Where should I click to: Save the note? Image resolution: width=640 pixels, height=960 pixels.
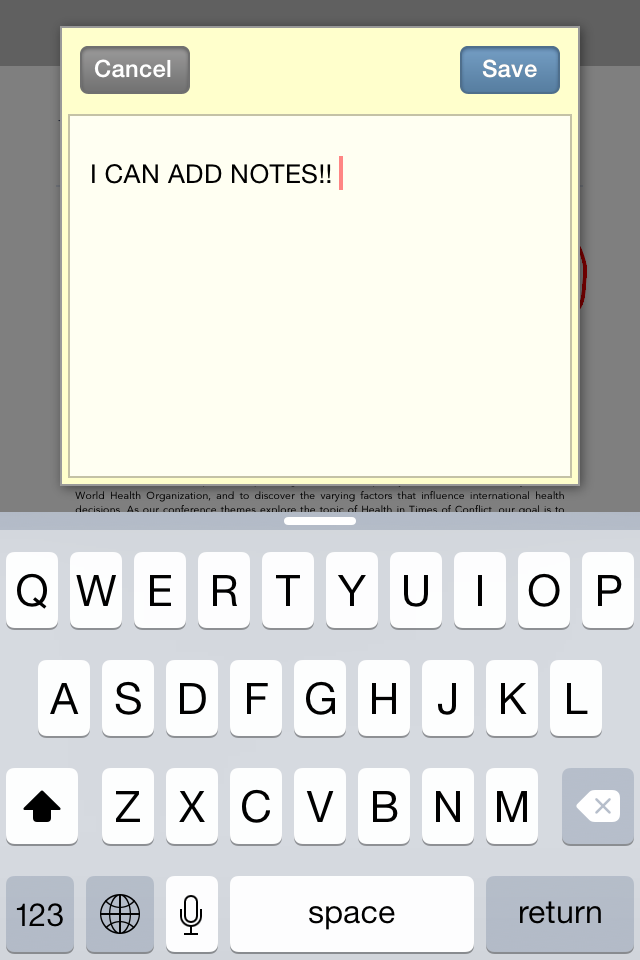(509, 70)
